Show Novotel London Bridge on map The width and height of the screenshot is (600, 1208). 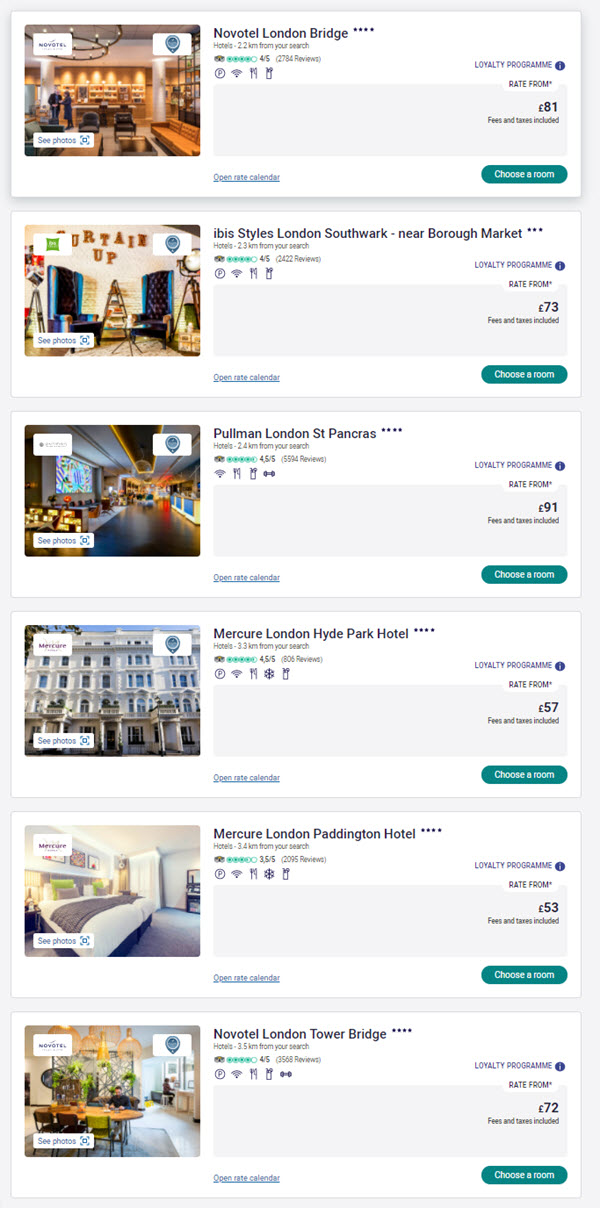tap(172, 45)
